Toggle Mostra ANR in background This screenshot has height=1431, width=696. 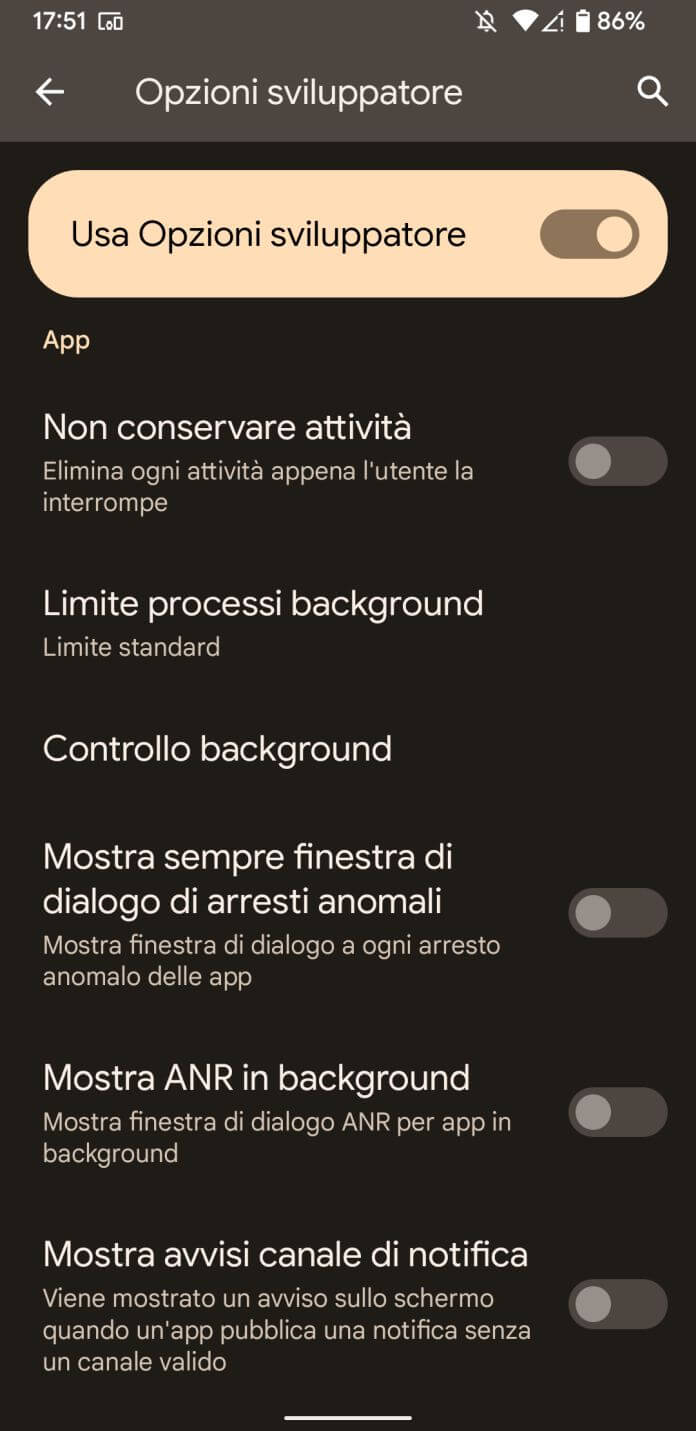(x=616, y=1112)
